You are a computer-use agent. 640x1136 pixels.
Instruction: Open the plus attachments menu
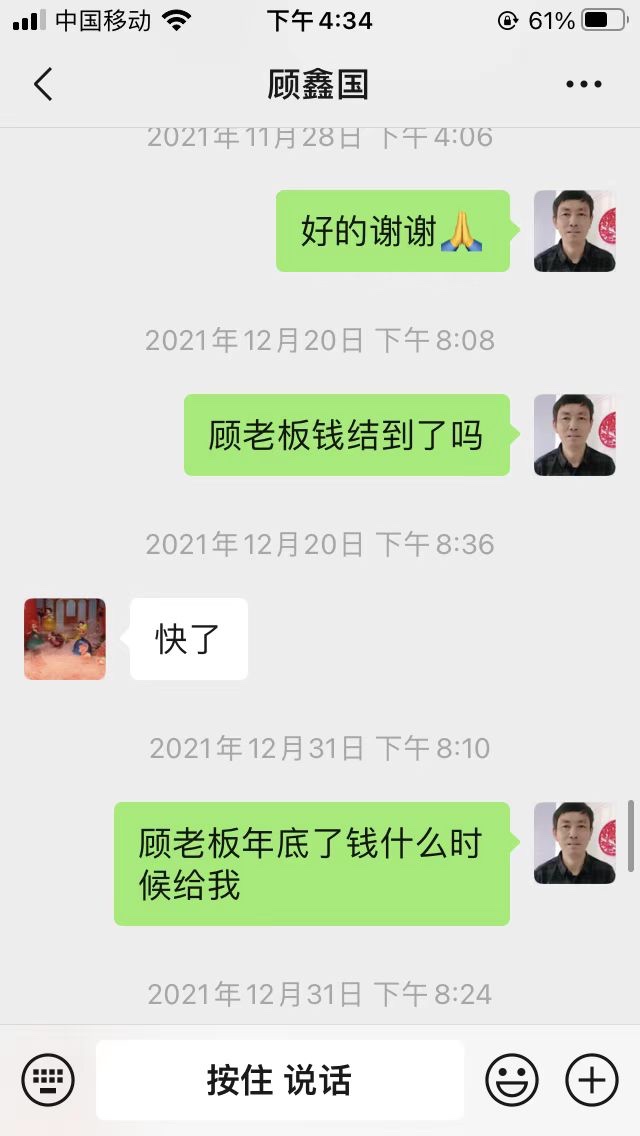(x=592, y=1080)
